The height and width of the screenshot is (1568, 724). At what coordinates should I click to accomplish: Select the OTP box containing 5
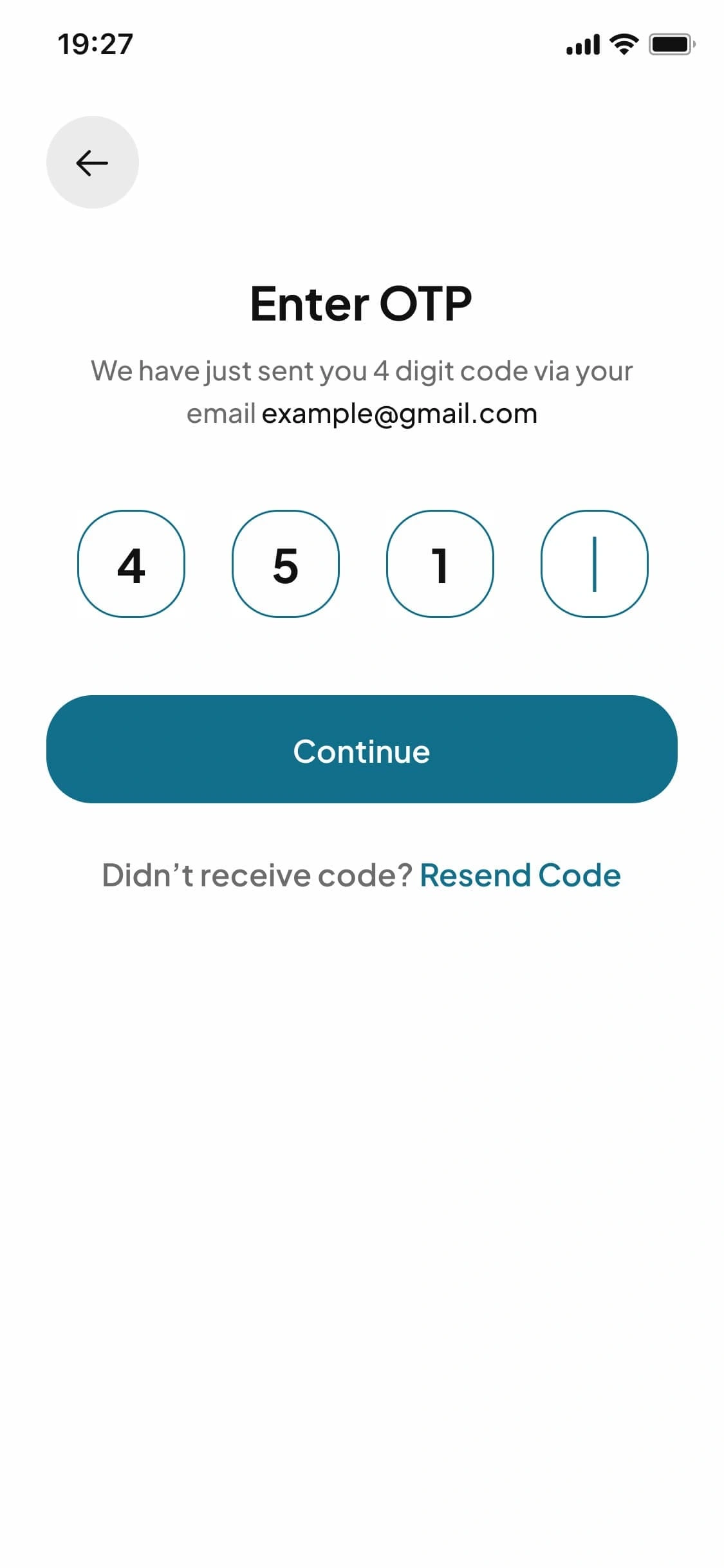[x=286, y=564]
